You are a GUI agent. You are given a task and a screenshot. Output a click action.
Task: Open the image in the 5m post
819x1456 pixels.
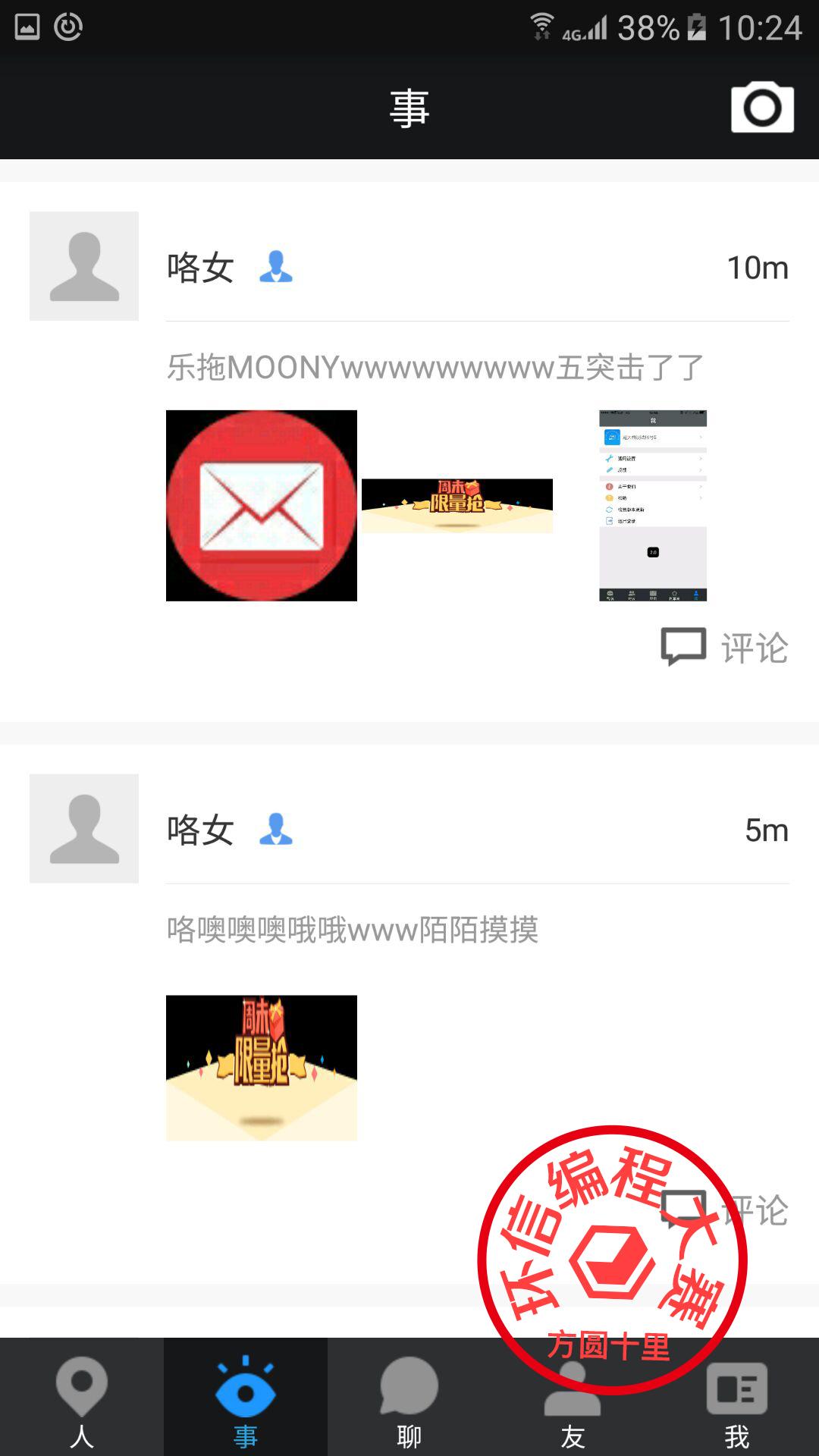262,1068
